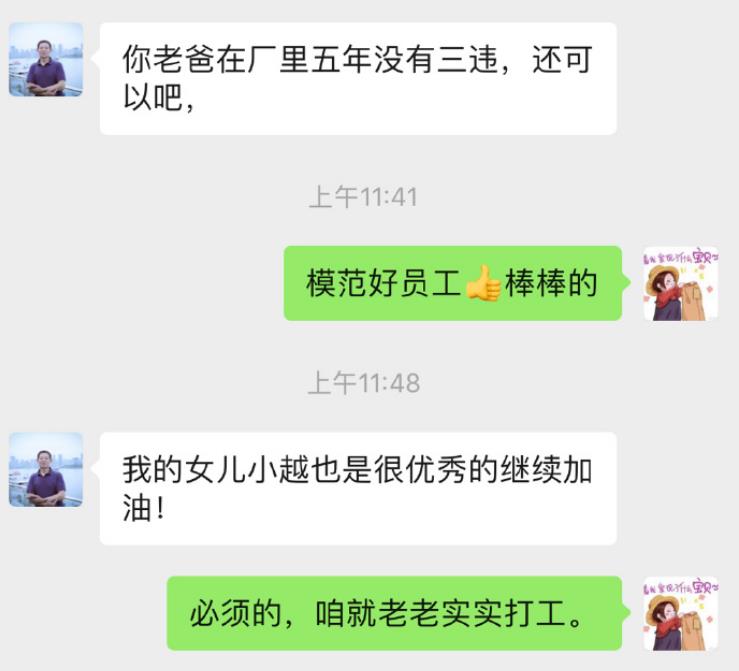The width and height of the screenshot is (739, 671).
Task: Open dad's avatar beside the 五年没有三违 message
Action: tap(46, 60)
